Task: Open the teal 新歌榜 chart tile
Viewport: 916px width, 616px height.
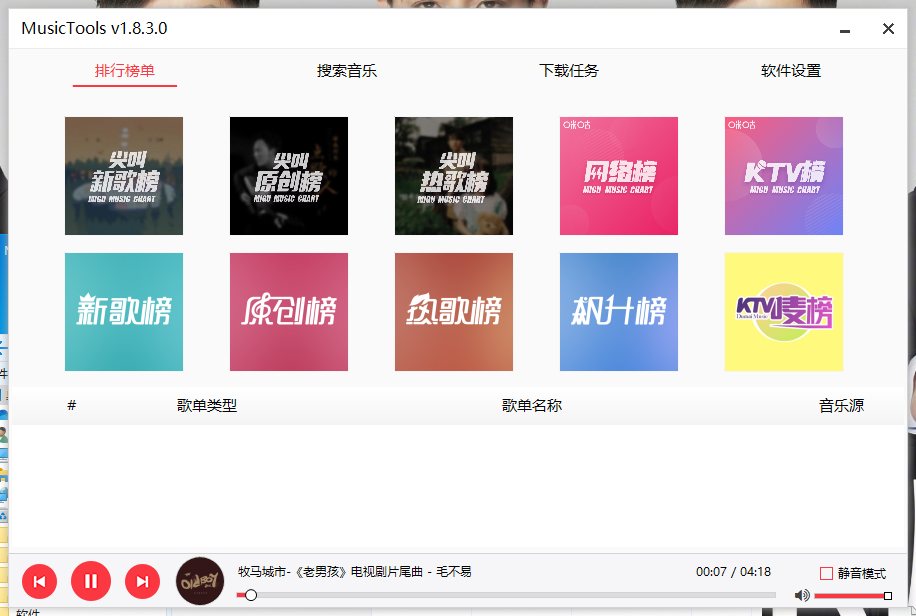Action: (124, 312)
